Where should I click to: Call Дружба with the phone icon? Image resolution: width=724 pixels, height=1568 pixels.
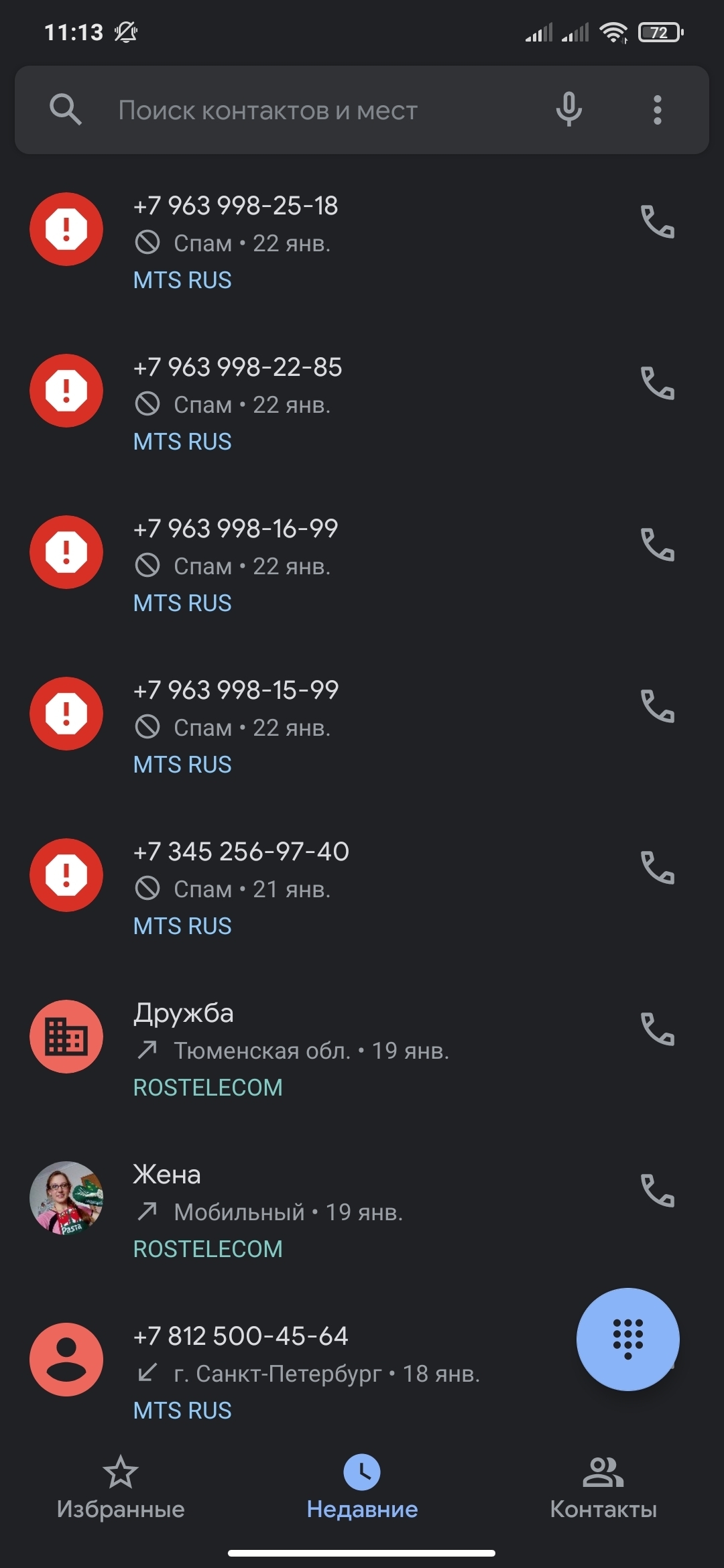click(x=657, y=1029)
